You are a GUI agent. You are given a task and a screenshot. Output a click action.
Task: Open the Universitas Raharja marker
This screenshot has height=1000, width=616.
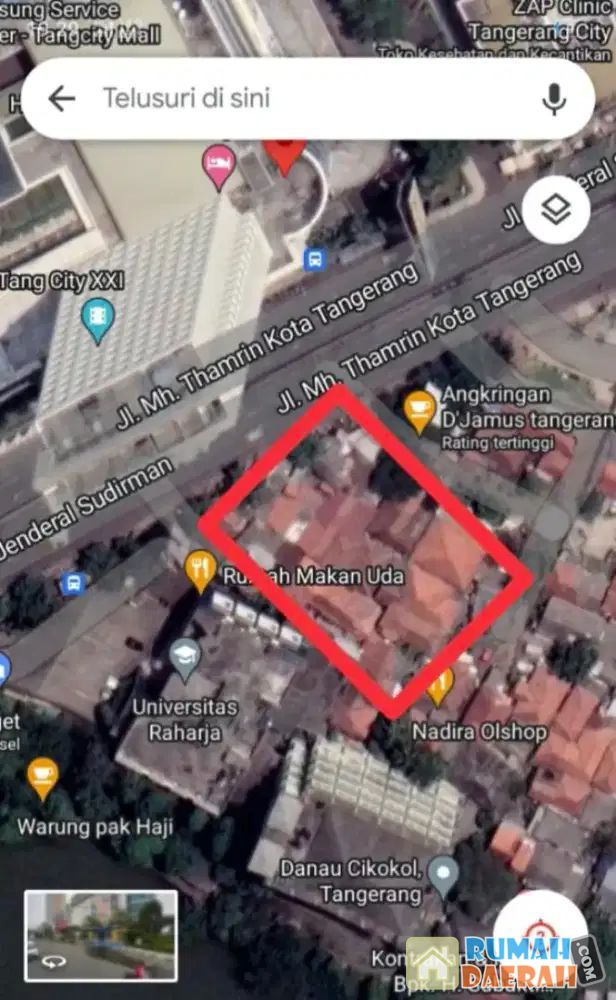click(x=184, y=658)
